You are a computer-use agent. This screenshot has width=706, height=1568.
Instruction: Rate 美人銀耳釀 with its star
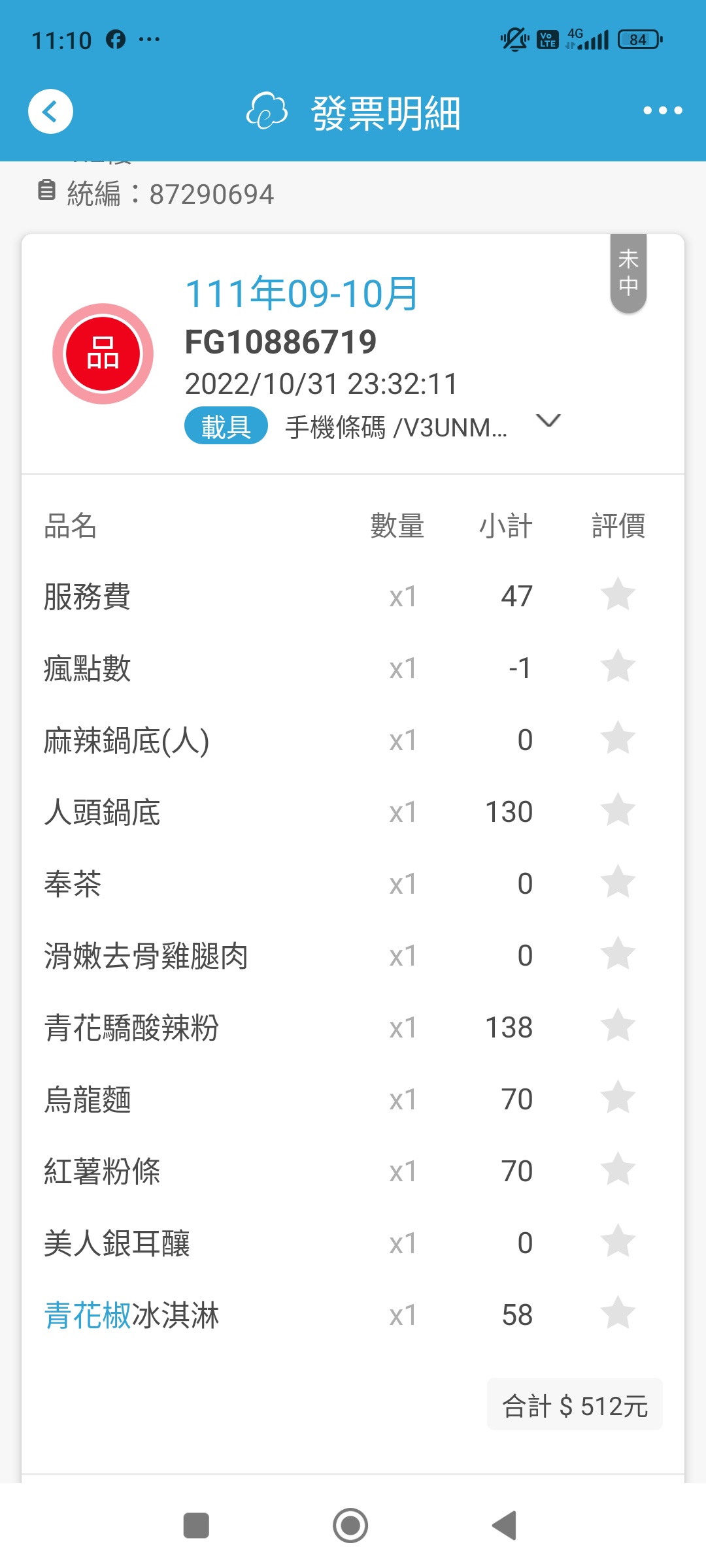coord(618,1242)
